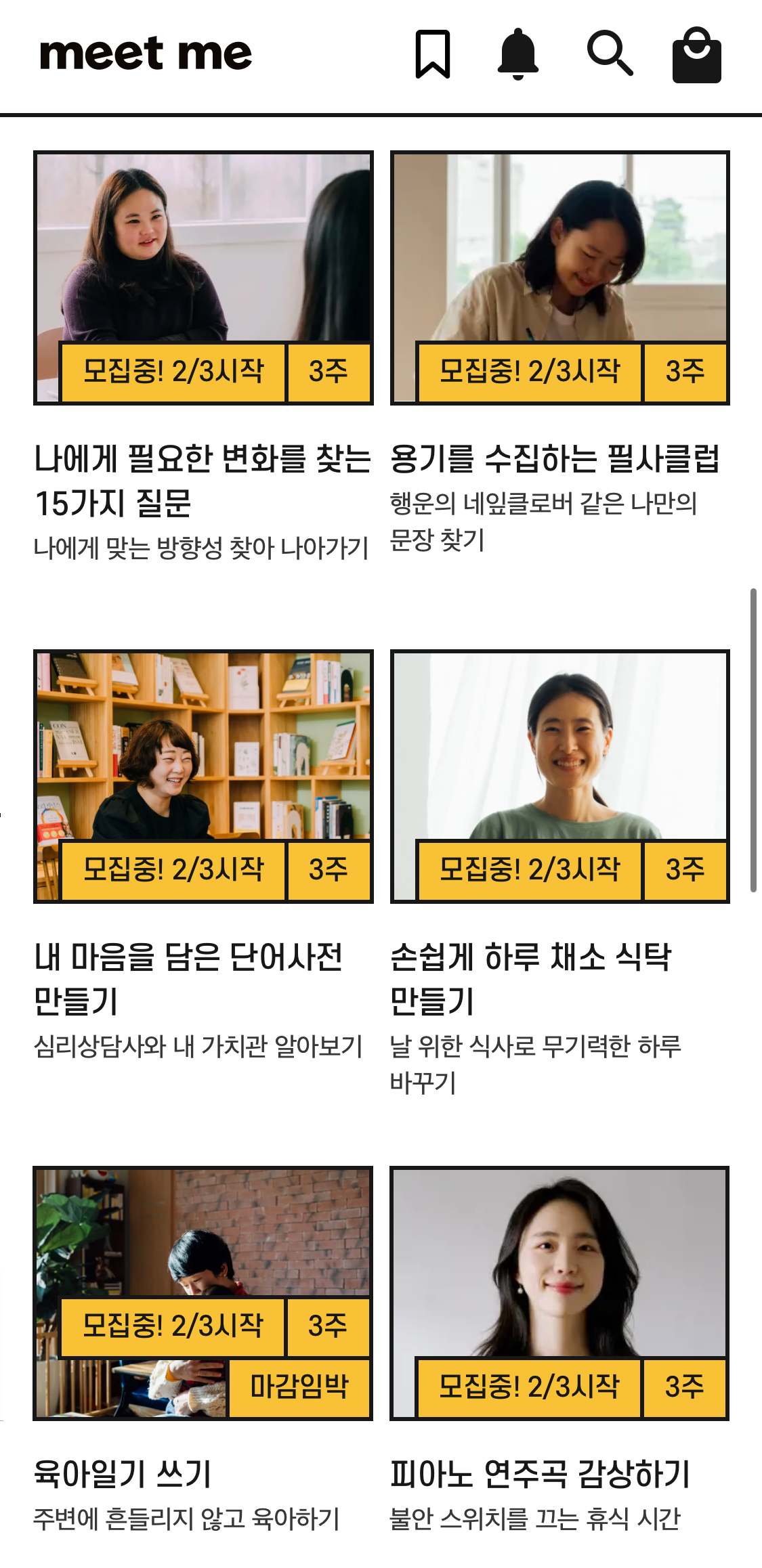
Task: Open the shopping bag
Action: [x=696, y=56]
